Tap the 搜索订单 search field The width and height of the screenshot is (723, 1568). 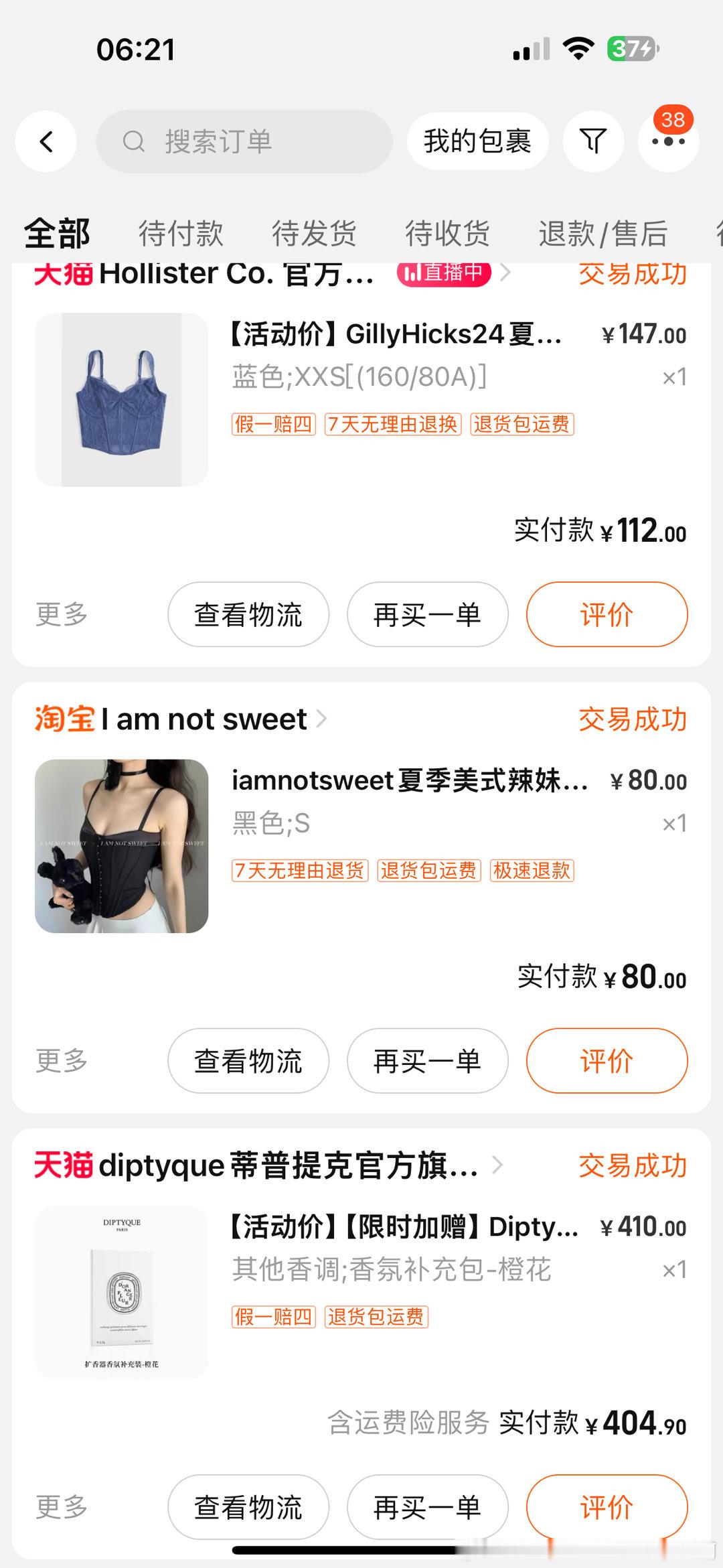(x=244, y=141)
